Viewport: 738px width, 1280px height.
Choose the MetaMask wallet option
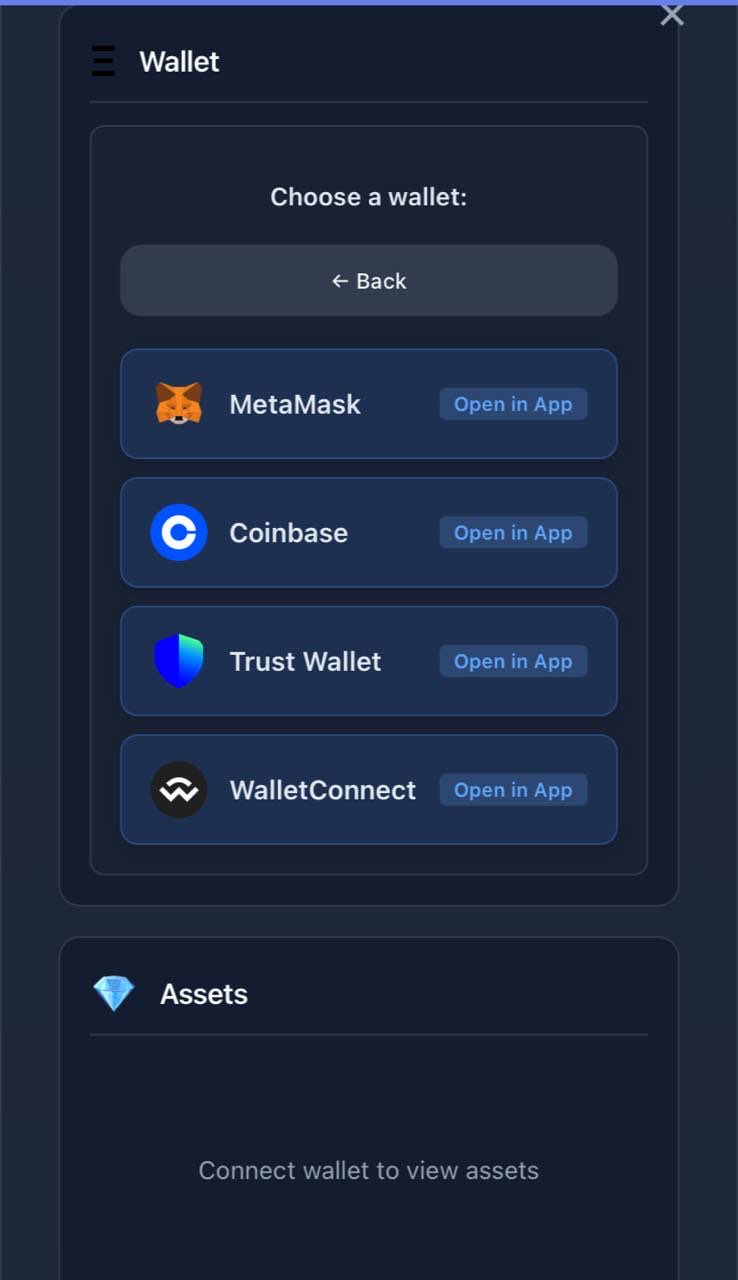click(368, 404)
